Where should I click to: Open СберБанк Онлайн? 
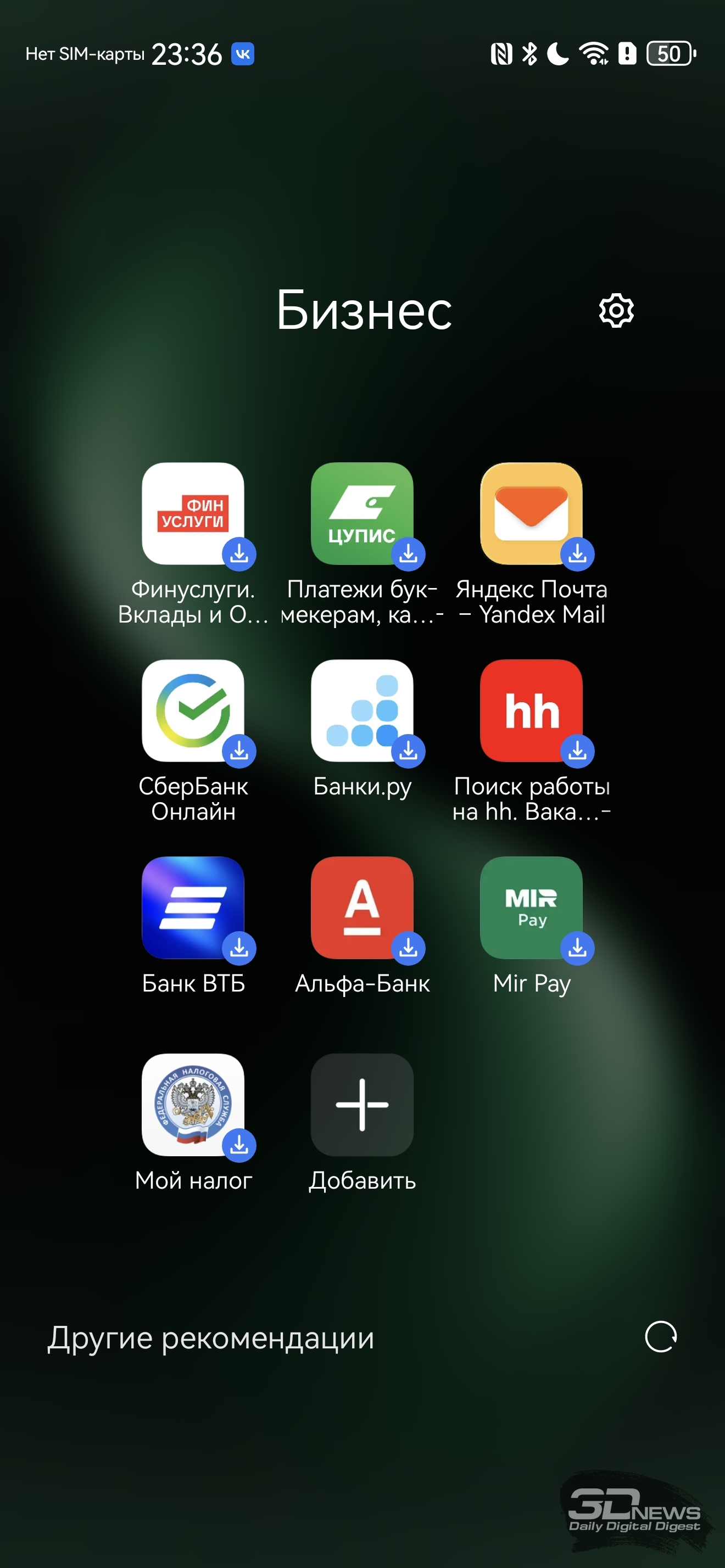pos(193,710)
